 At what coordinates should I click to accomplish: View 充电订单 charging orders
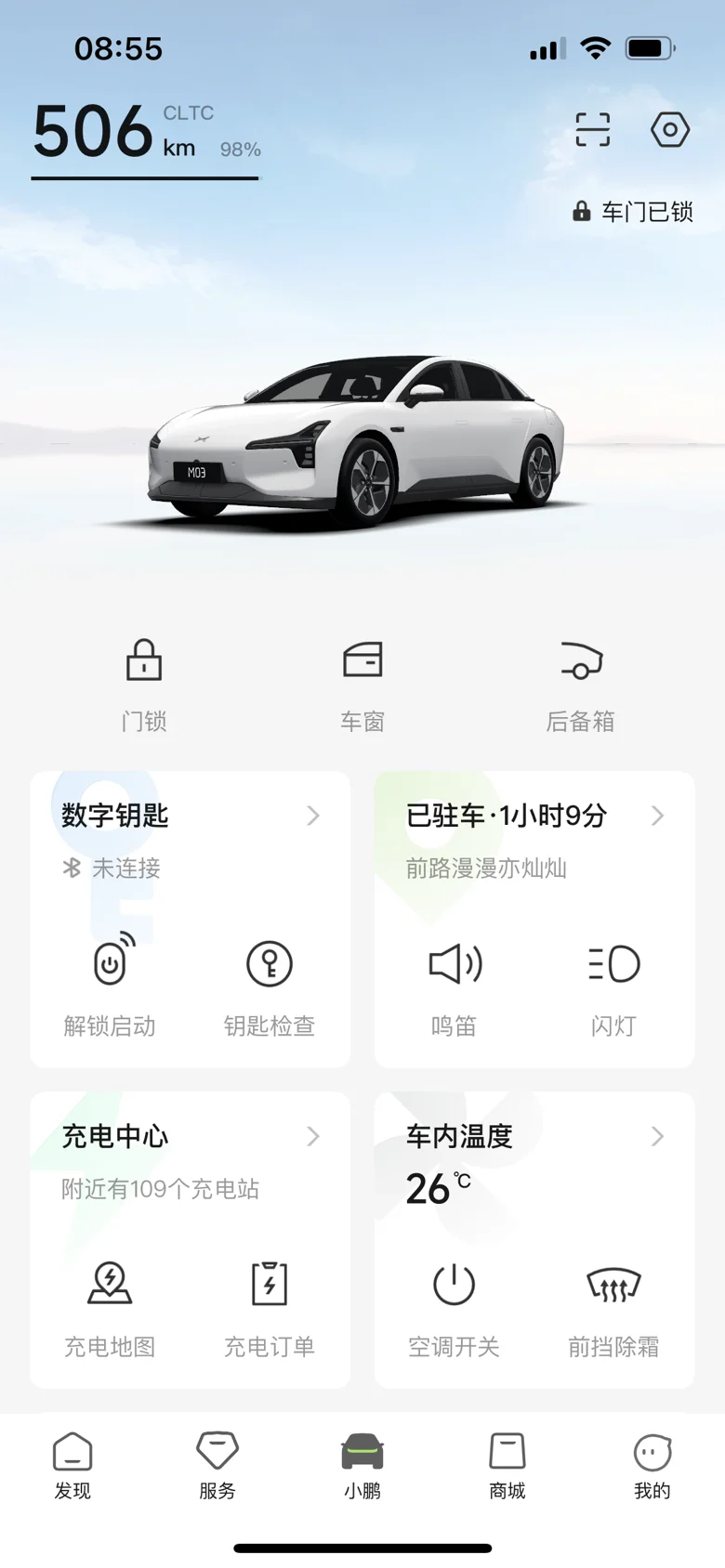coord(270,1305)
